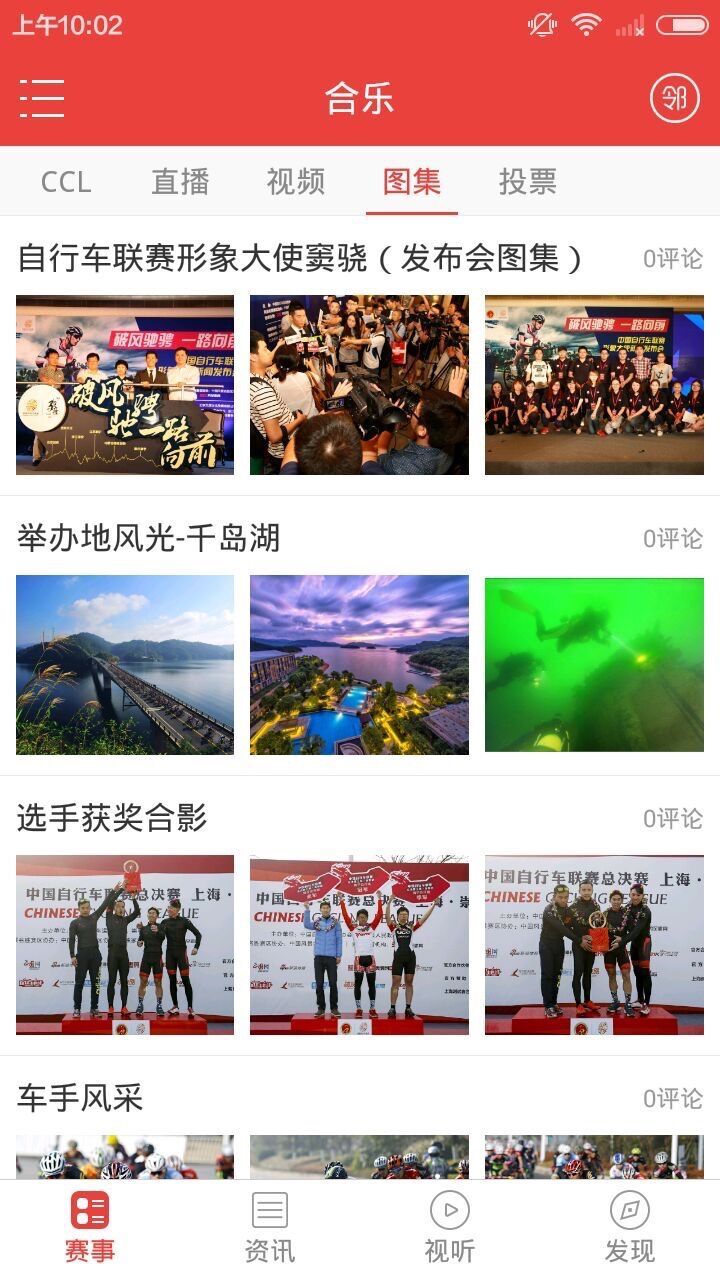This screenshot has width=720, height=1280.
Task: Switch to the 直播 tab
Action: (x=180, y=182)
